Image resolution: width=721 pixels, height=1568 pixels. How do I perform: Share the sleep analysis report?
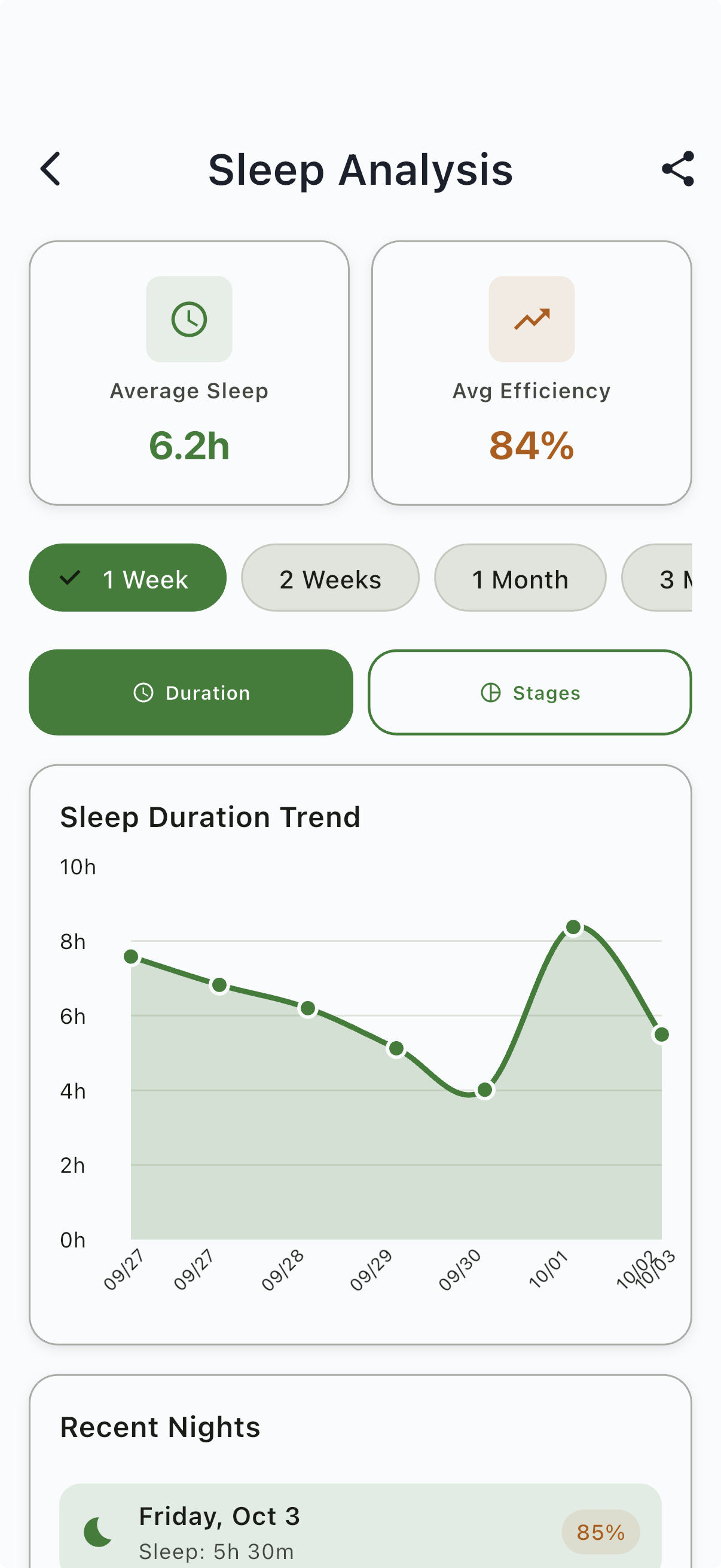678,169
